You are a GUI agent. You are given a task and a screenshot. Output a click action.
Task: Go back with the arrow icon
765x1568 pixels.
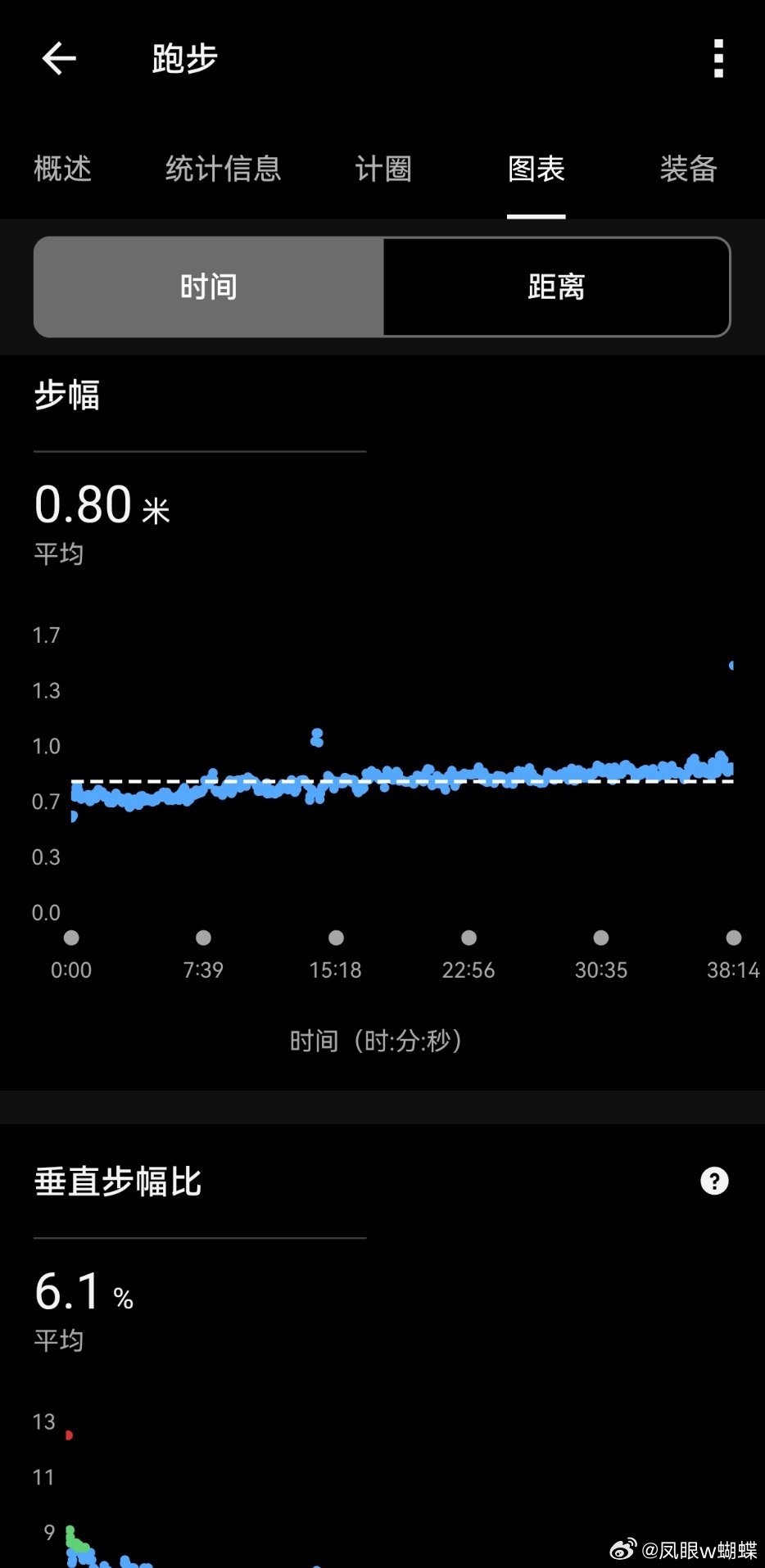pos(59,59)
